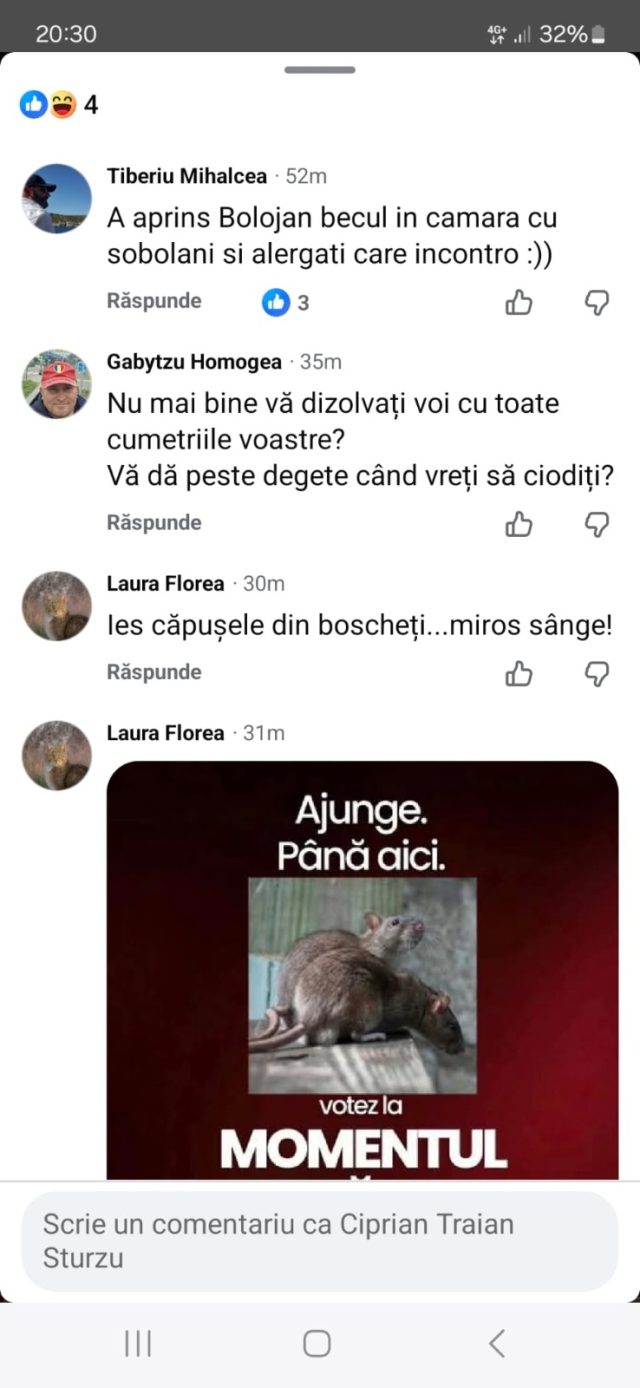Like Tiberiu Mihalcea's comment
The width and height of the screenshot is (640, 1388).
tap(519, 302)
